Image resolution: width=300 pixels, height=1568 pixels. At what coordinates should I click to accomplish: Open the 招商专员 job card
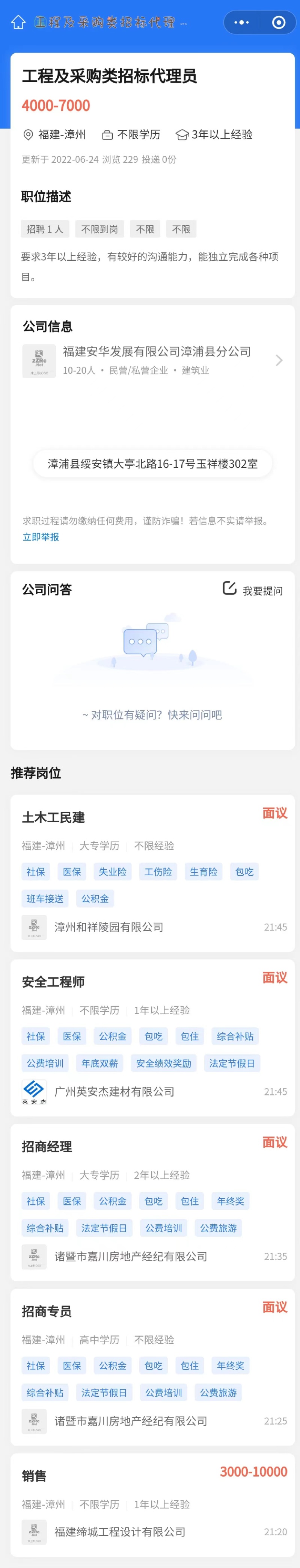coord(47,1311)
